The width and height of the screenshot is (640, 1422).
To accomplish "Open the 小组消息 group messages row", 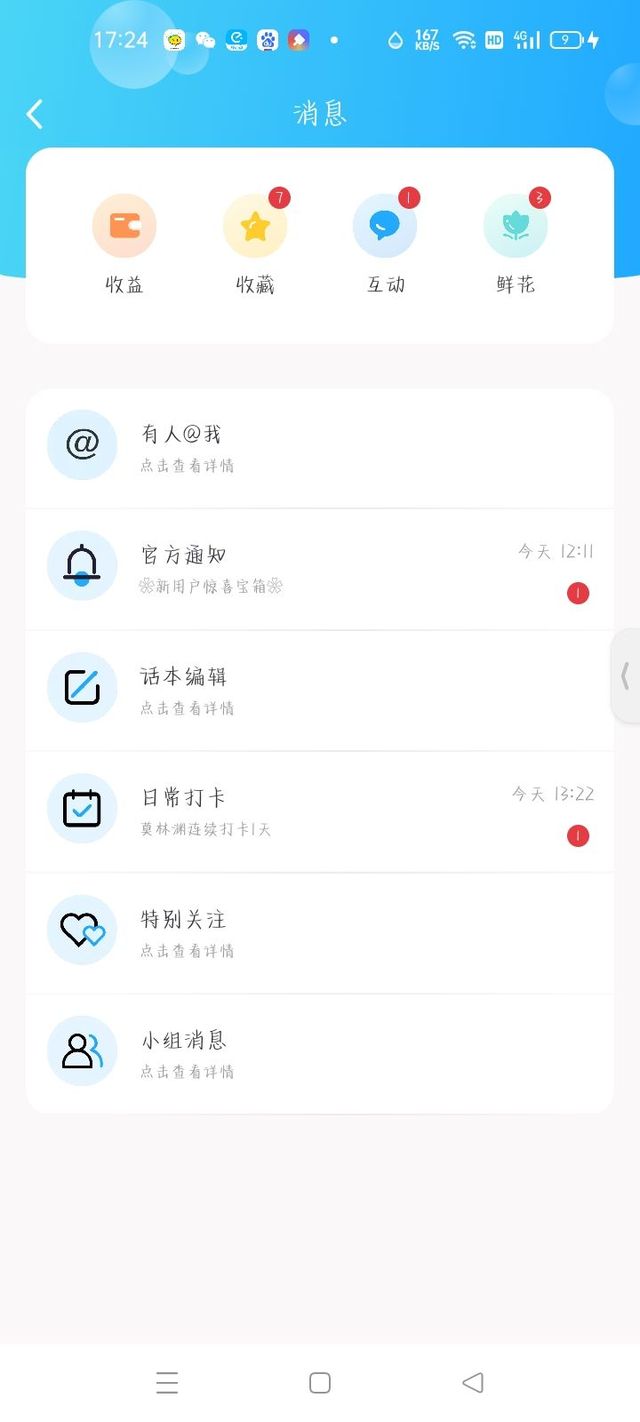I will (x=320, y=1052).
